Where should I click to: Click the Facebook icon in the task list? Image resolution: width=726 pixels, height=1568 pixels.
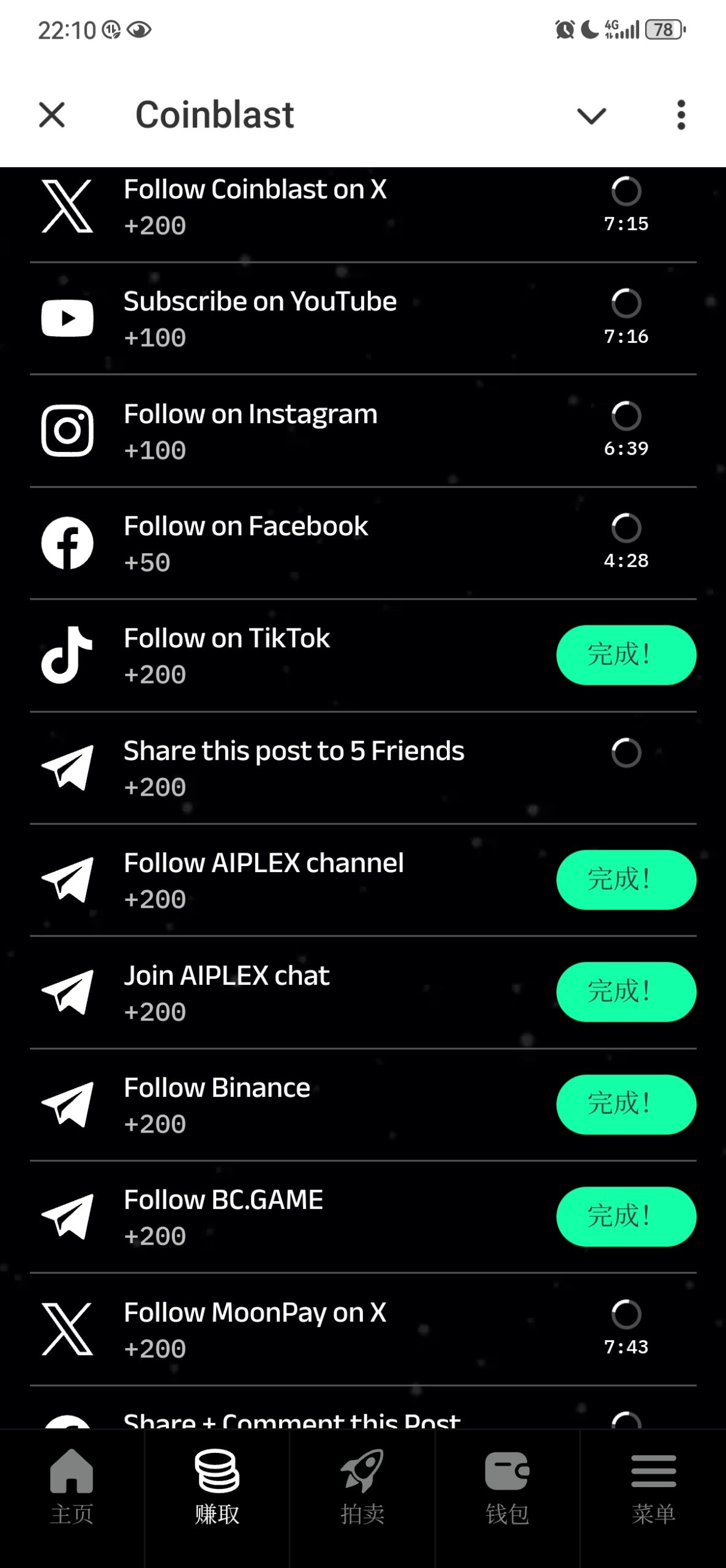tap(67, 542)
